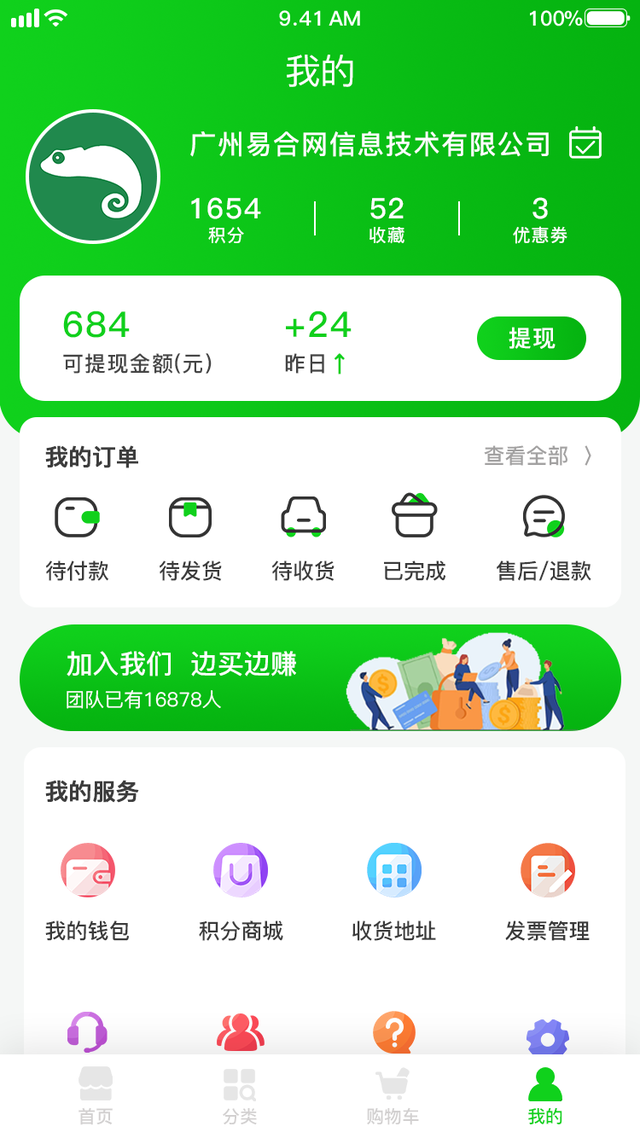640x1138 pixels.
Task: Open the 52 收藏 favorites
Action: coord(387,220)
